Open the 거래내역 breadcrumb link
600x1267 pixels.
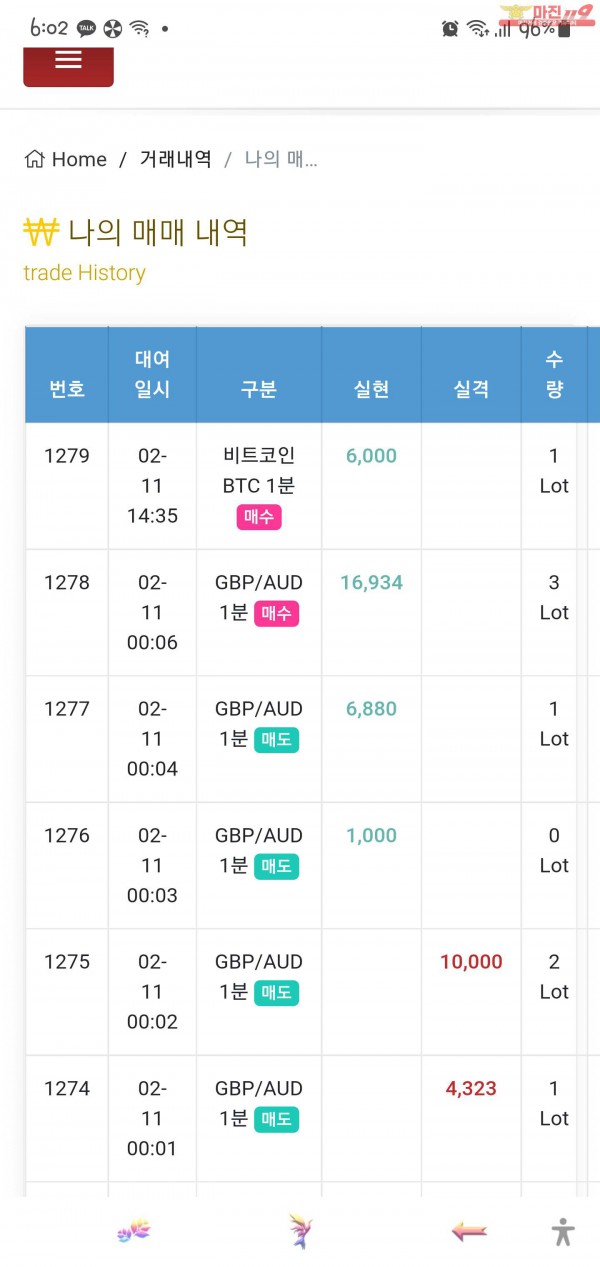[x=175, y=159]
